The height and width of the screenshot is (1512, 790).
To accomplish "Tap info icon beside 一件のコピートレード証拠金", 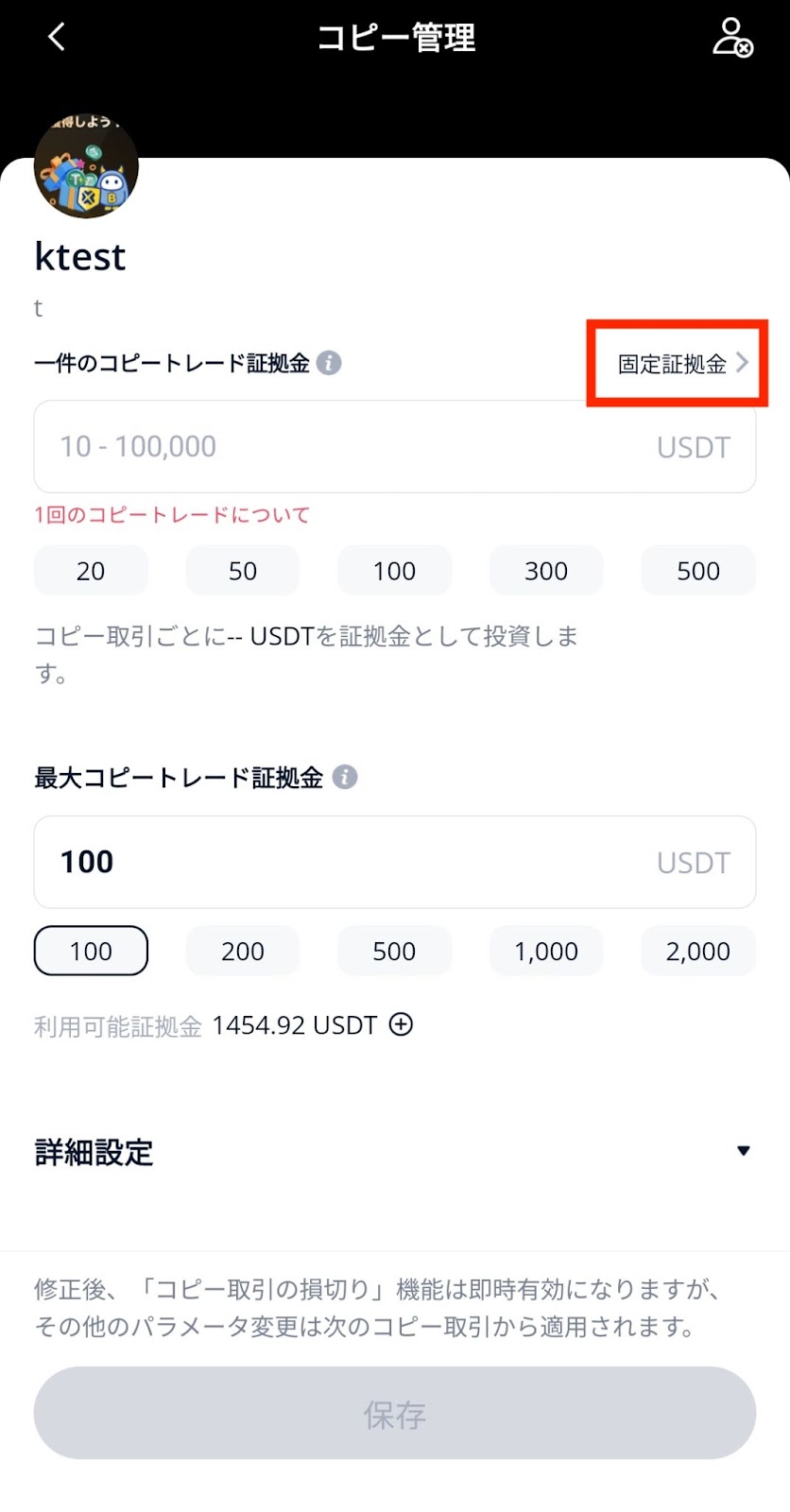I will pyautogui.click(x=329, y=363).
